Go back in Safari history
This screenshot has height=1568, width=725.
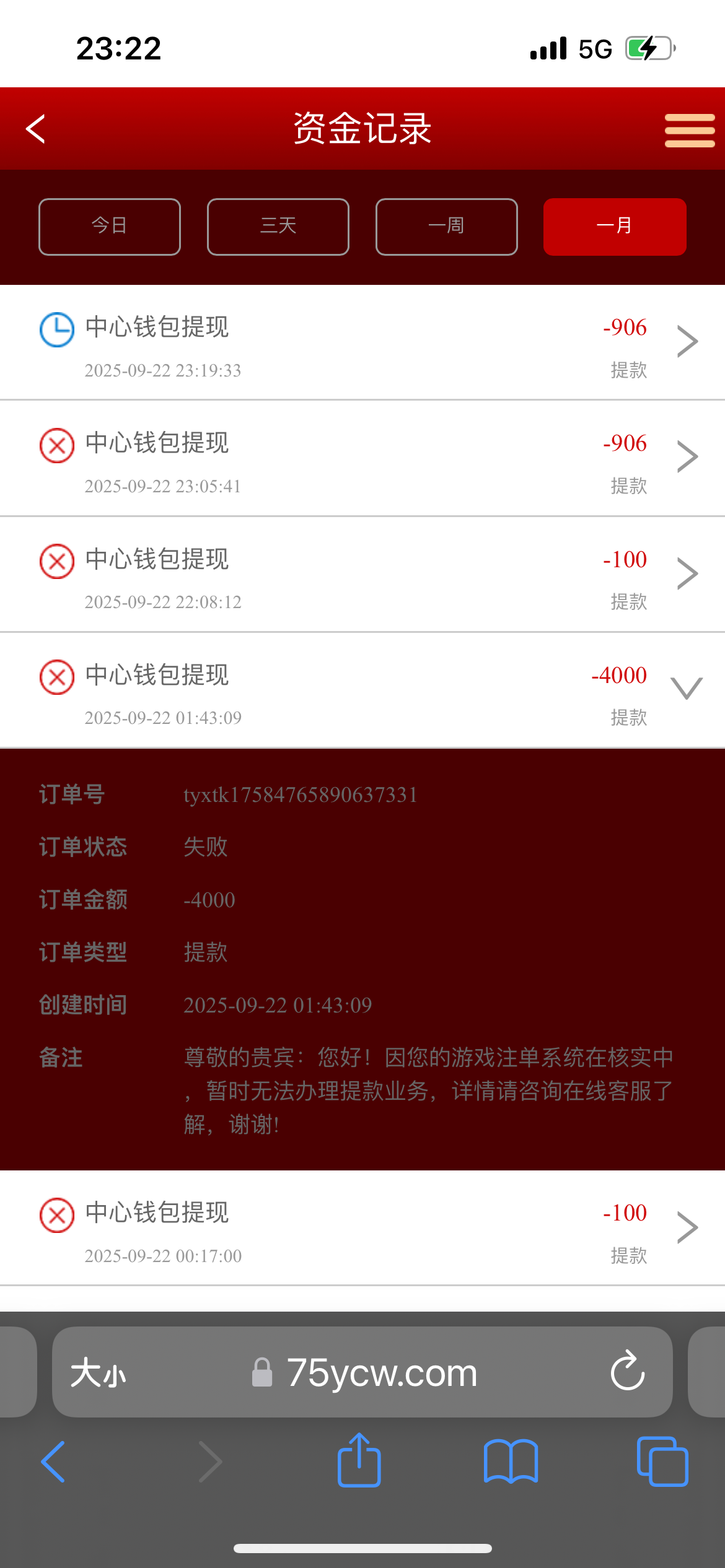coord(53,1461)
